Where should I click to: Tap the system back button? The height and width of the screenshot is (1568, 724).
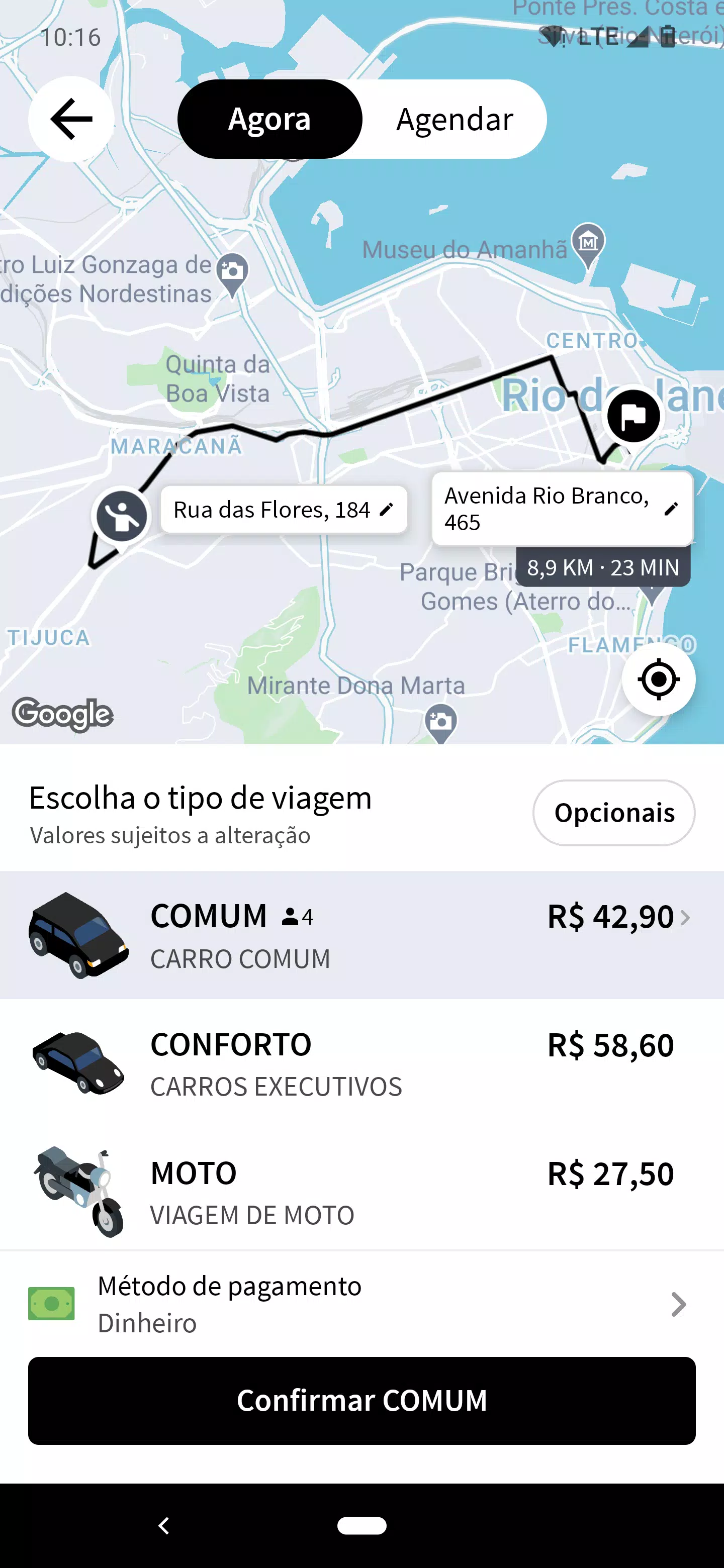coord(164,1525)
